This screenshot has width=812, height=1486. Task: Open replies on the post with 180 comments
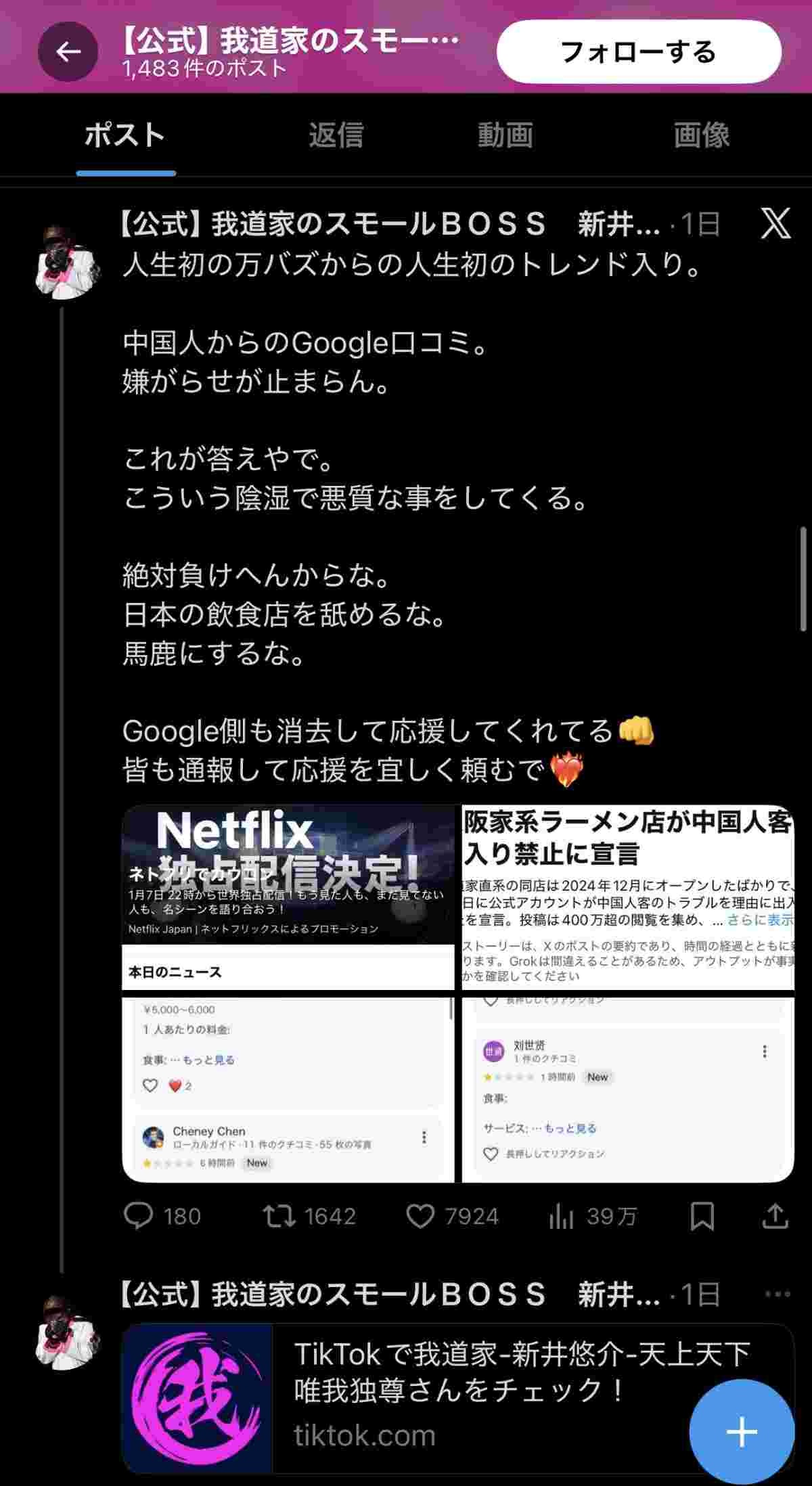(139, 1217)
